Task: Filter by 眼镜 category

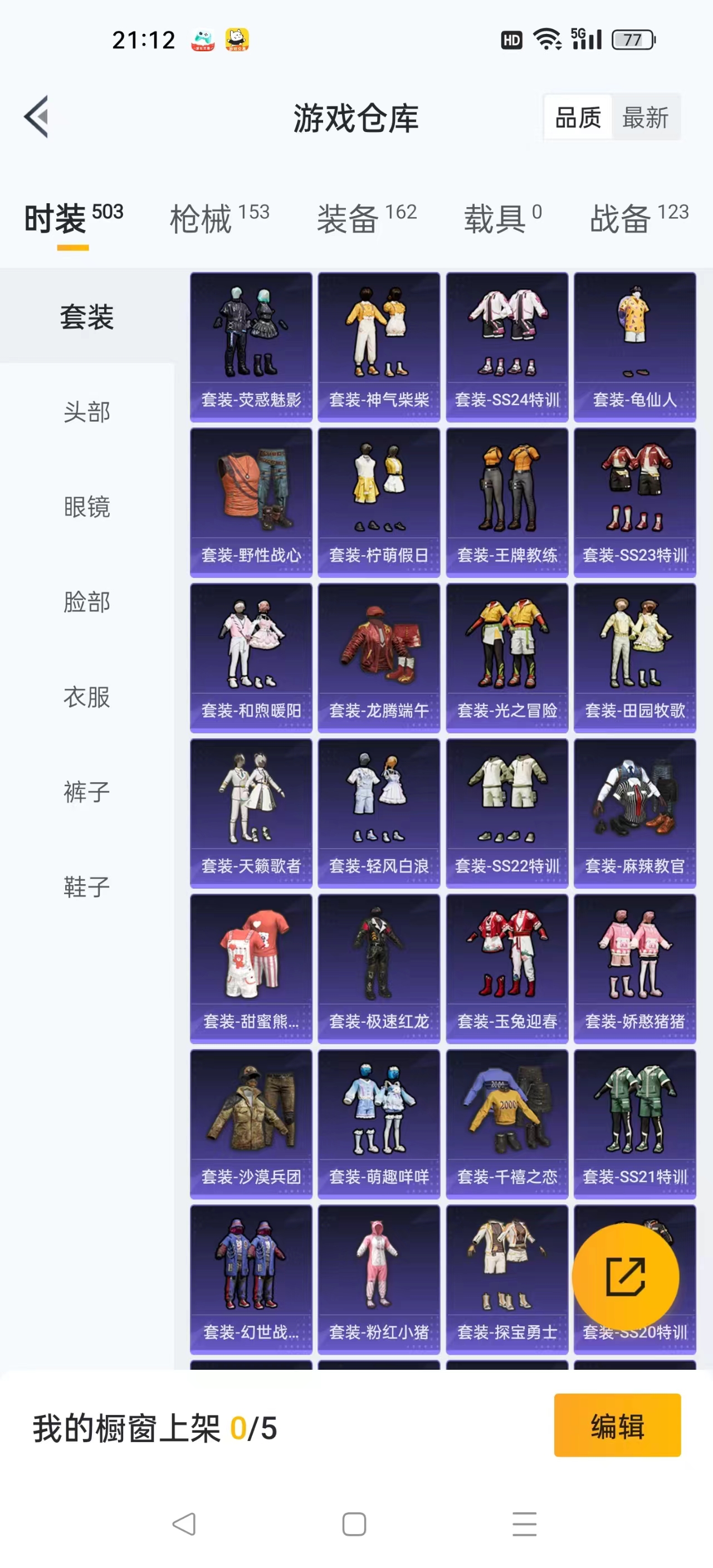Action: pos(87,507)
